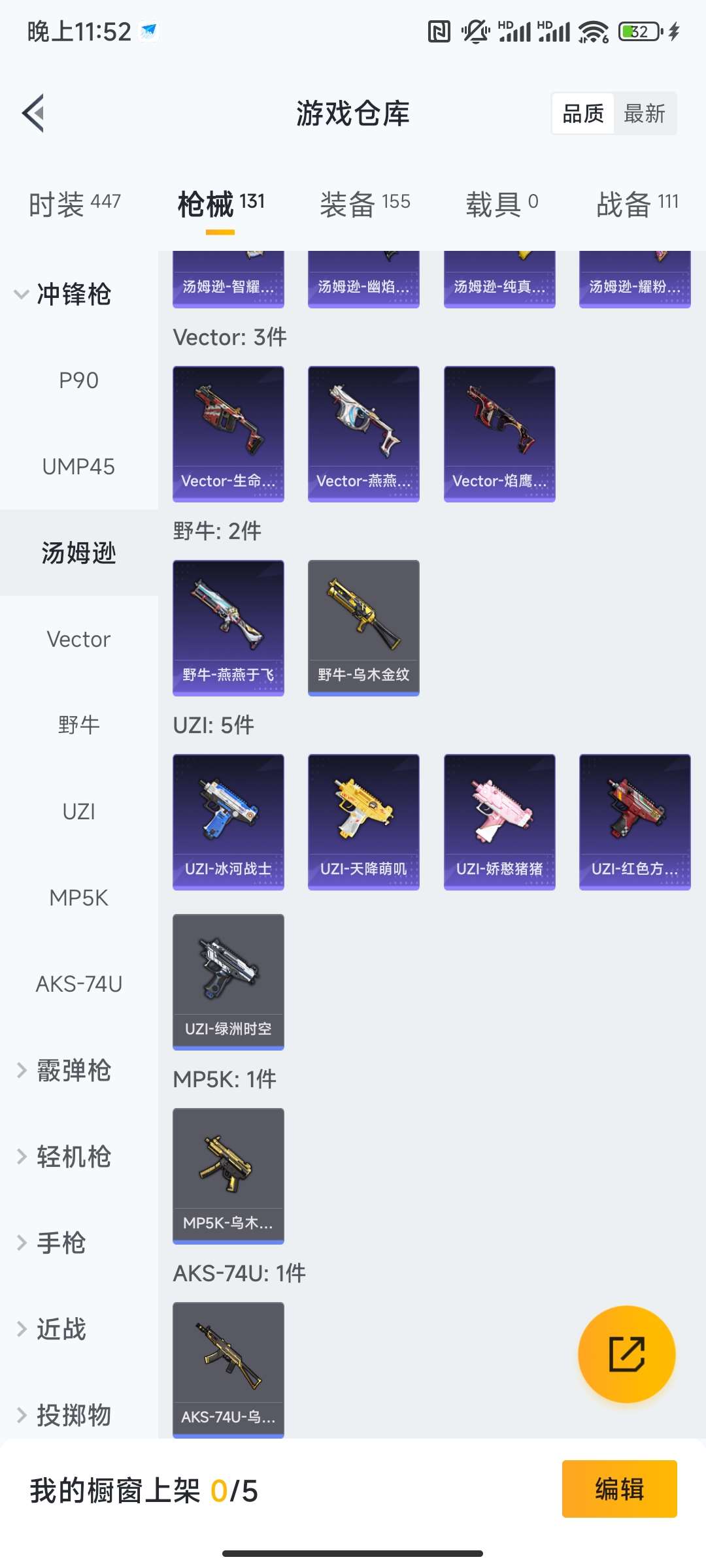Sort warehouse by 最新
The height and width of the screenshot is (1568, 706).
(x=644, y=114)
